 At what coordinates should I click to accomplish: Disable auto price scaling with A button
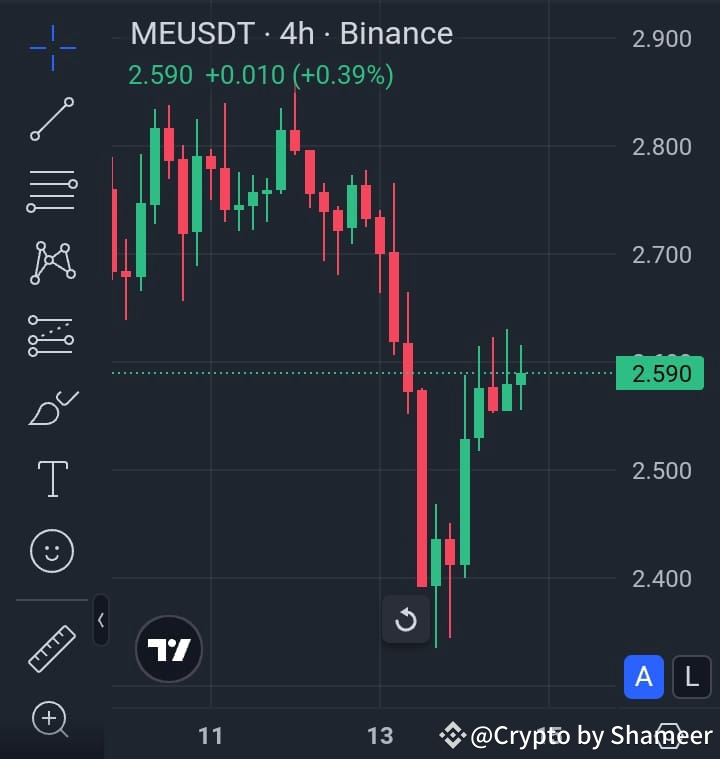(644, 677)
